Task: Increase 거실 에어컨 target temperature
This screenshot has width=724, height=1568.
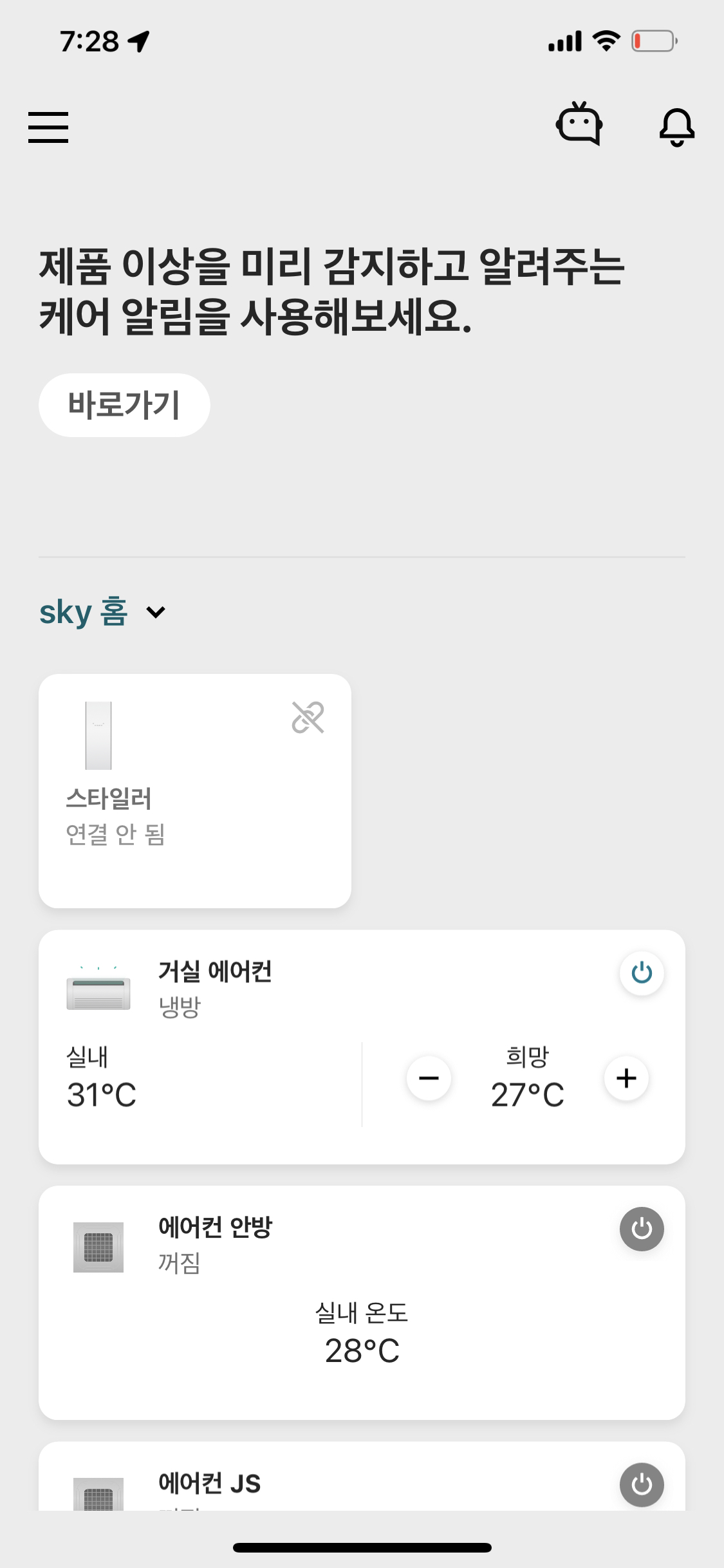Action: tap(626, 1078)
